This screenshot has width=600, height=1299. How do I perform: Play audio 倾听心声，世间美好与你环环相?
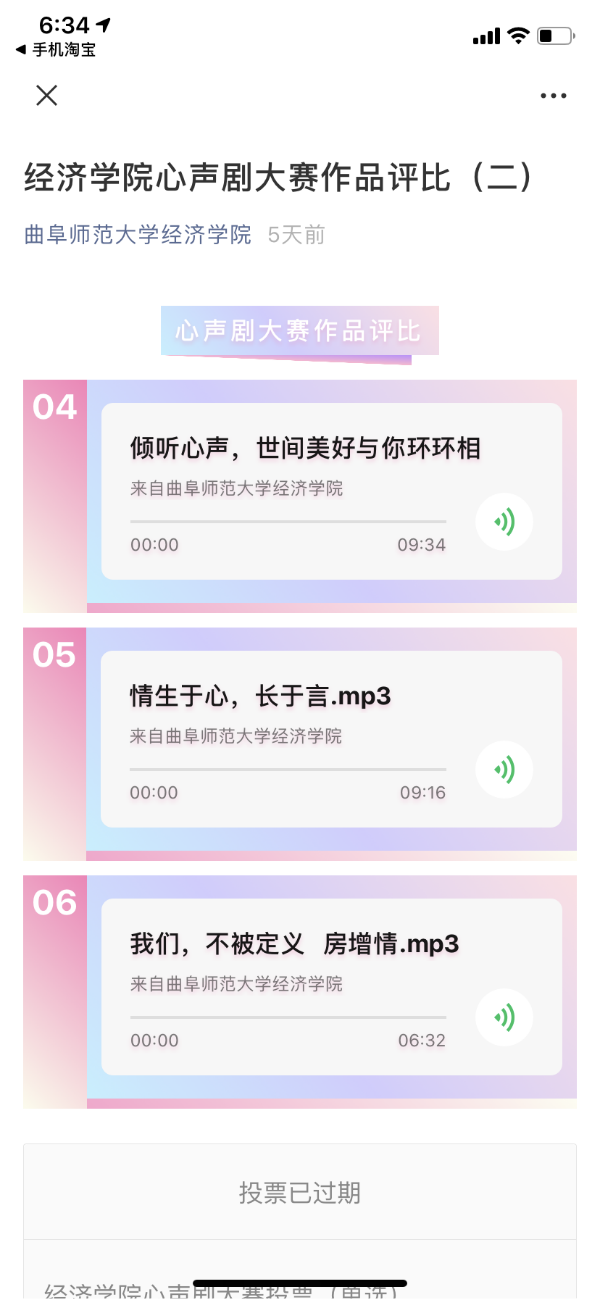(504, 522)
